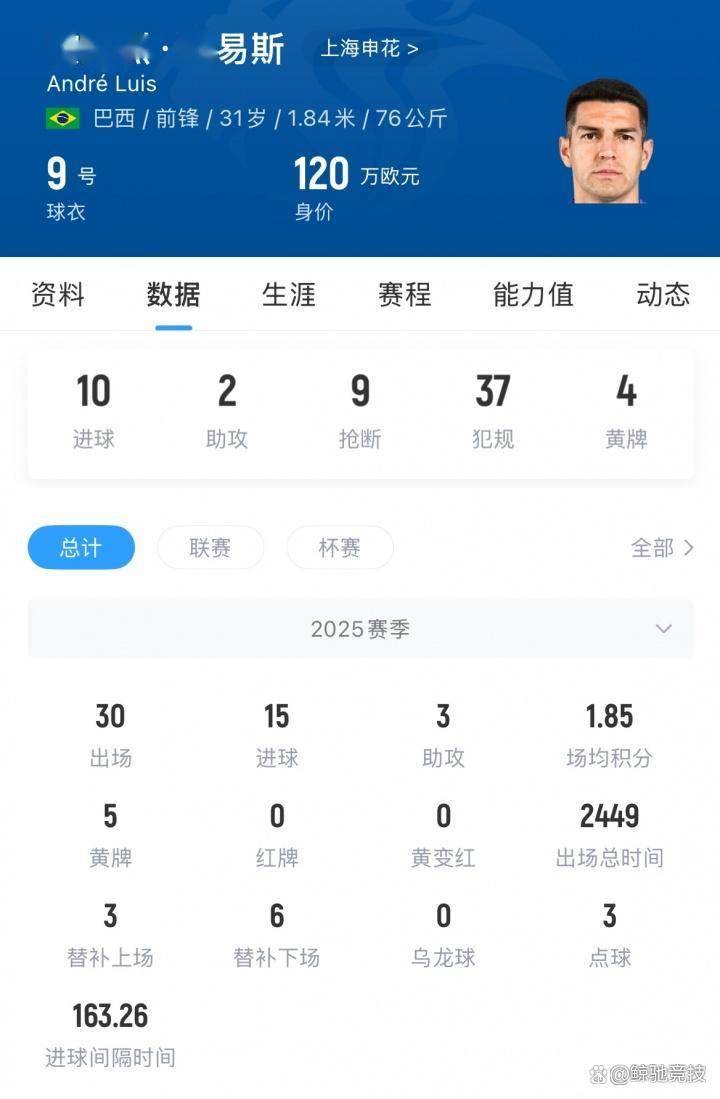
Task: Tap 全部 to see all stats
Action: pos(662,548)
